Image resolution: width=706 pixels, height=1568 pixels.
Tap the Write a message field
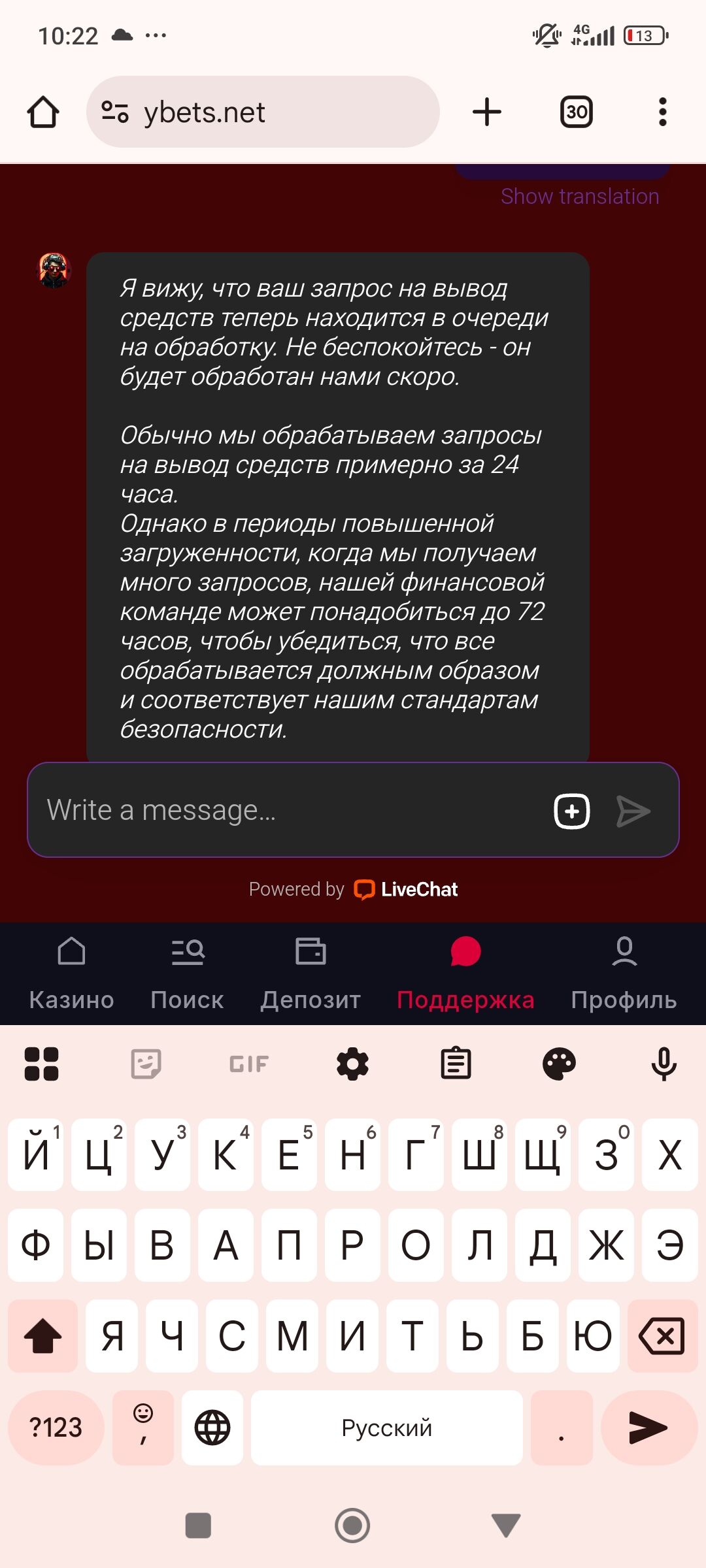pyautogui.click(x=288, y=810)
